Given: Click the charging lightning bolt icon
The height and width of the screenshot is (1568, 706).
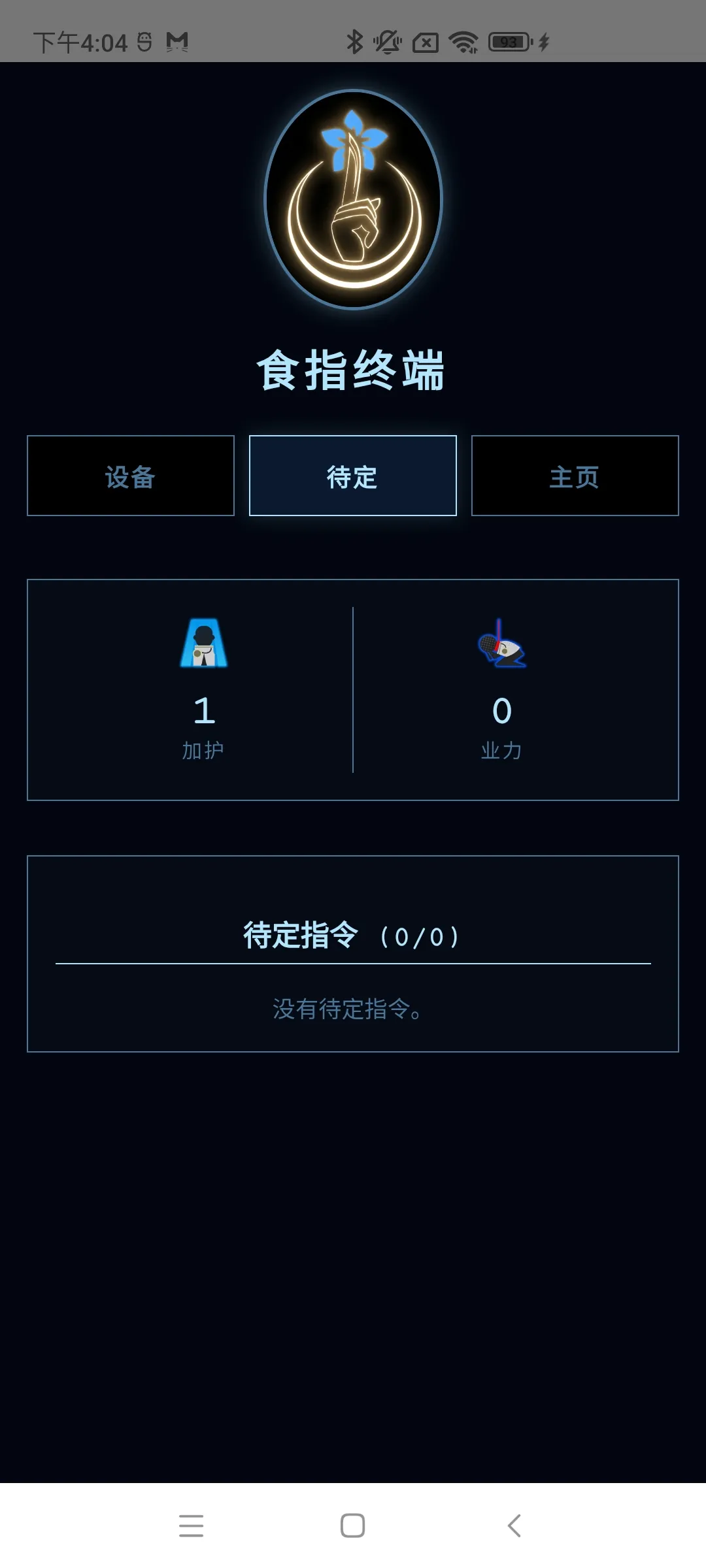Looking at the screenshot, I should pos(543,41).
